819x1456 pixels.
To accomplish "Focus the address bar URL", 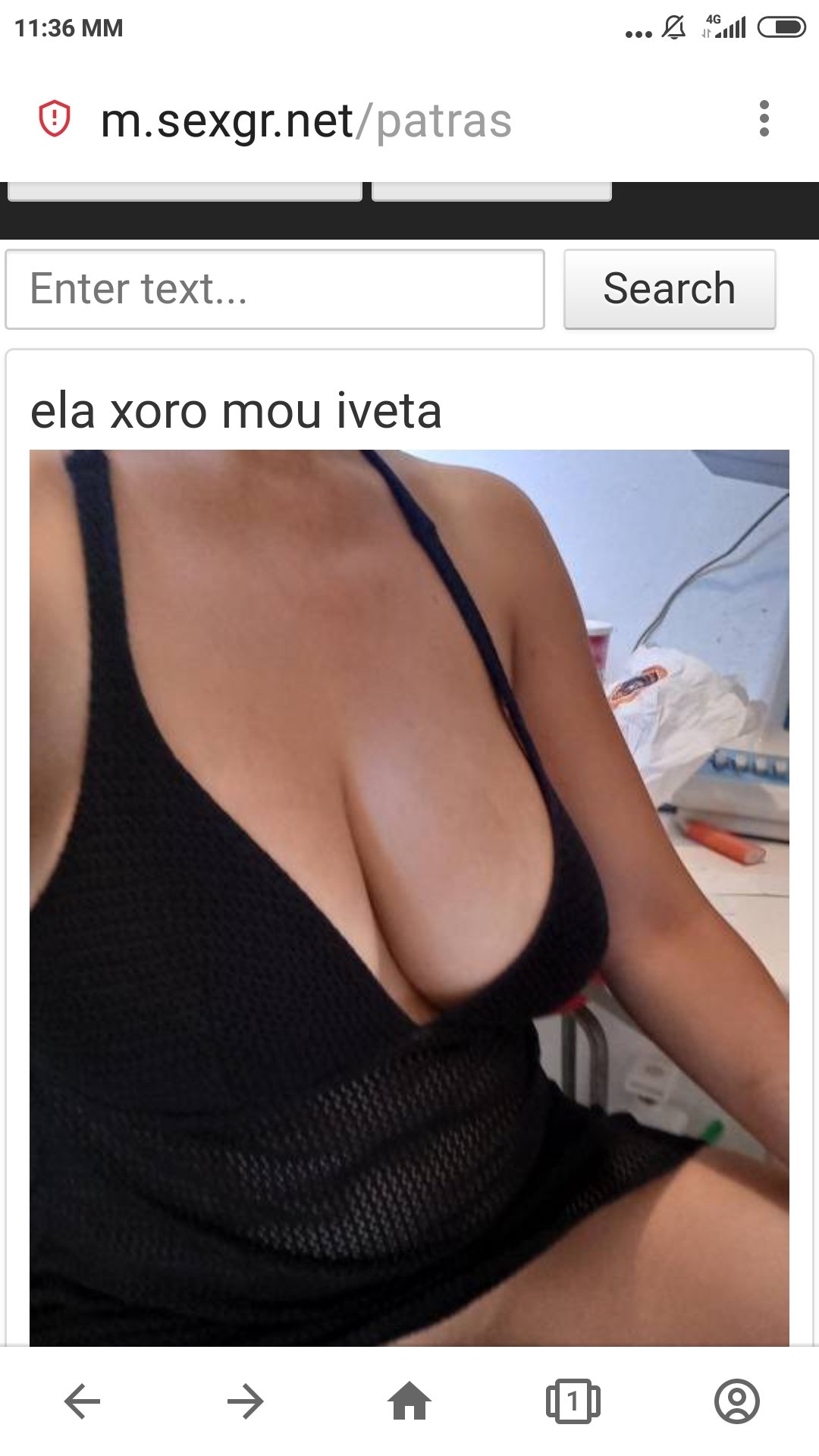I will (x=306, y=121).
